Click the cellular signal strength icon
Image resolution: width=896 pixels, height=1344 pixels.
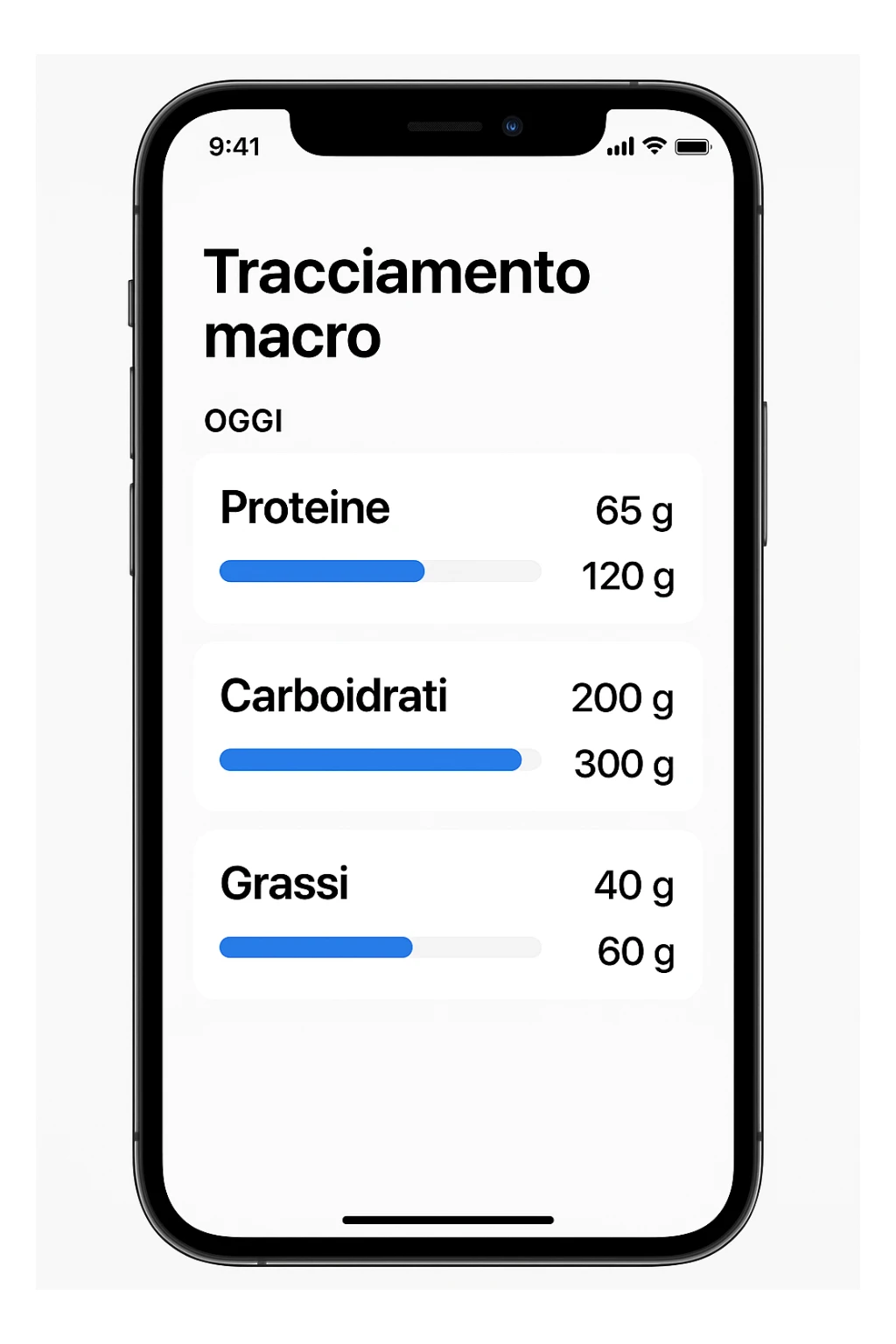pos(622,146)
